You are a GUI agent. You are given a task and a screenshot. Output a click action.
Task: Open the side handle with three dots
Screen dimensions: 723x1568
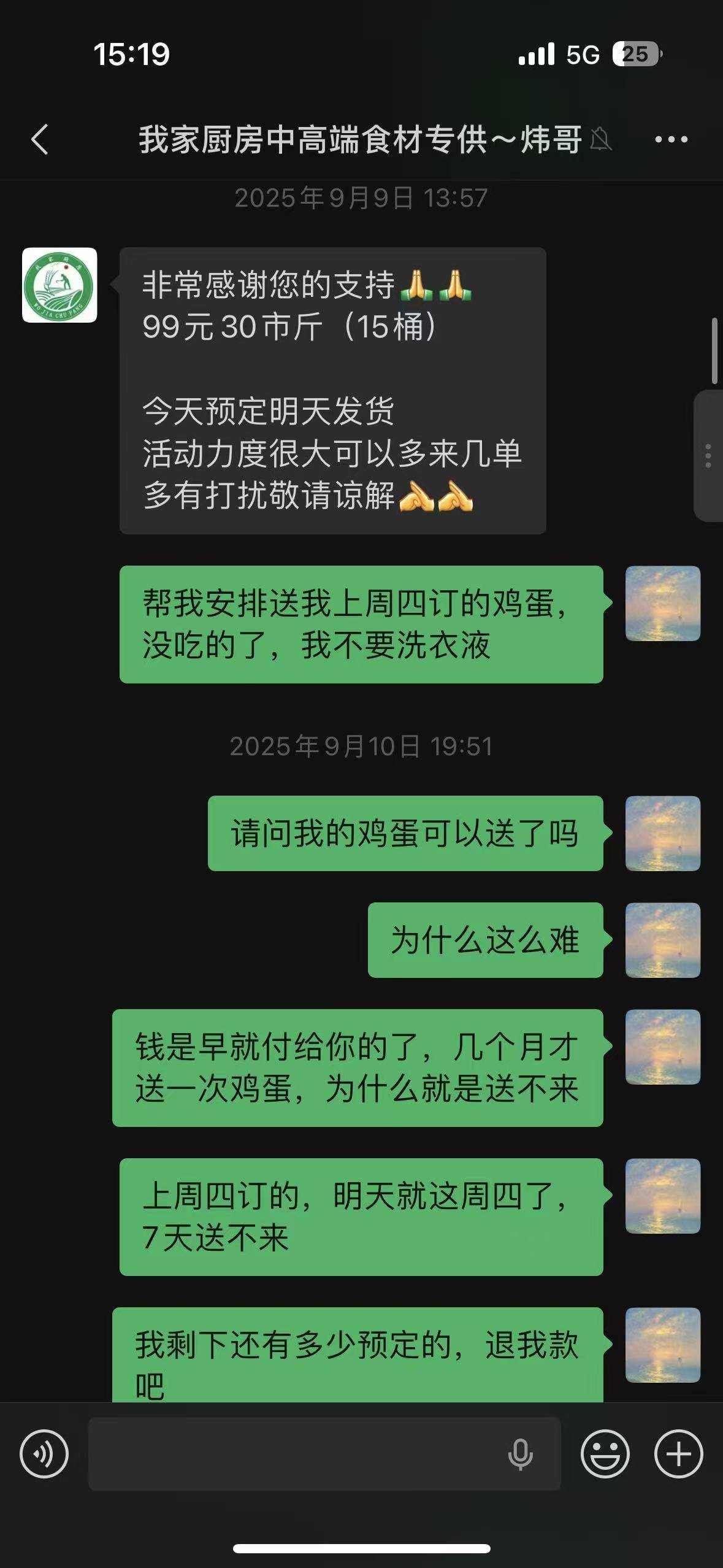(x=708, y=456)
